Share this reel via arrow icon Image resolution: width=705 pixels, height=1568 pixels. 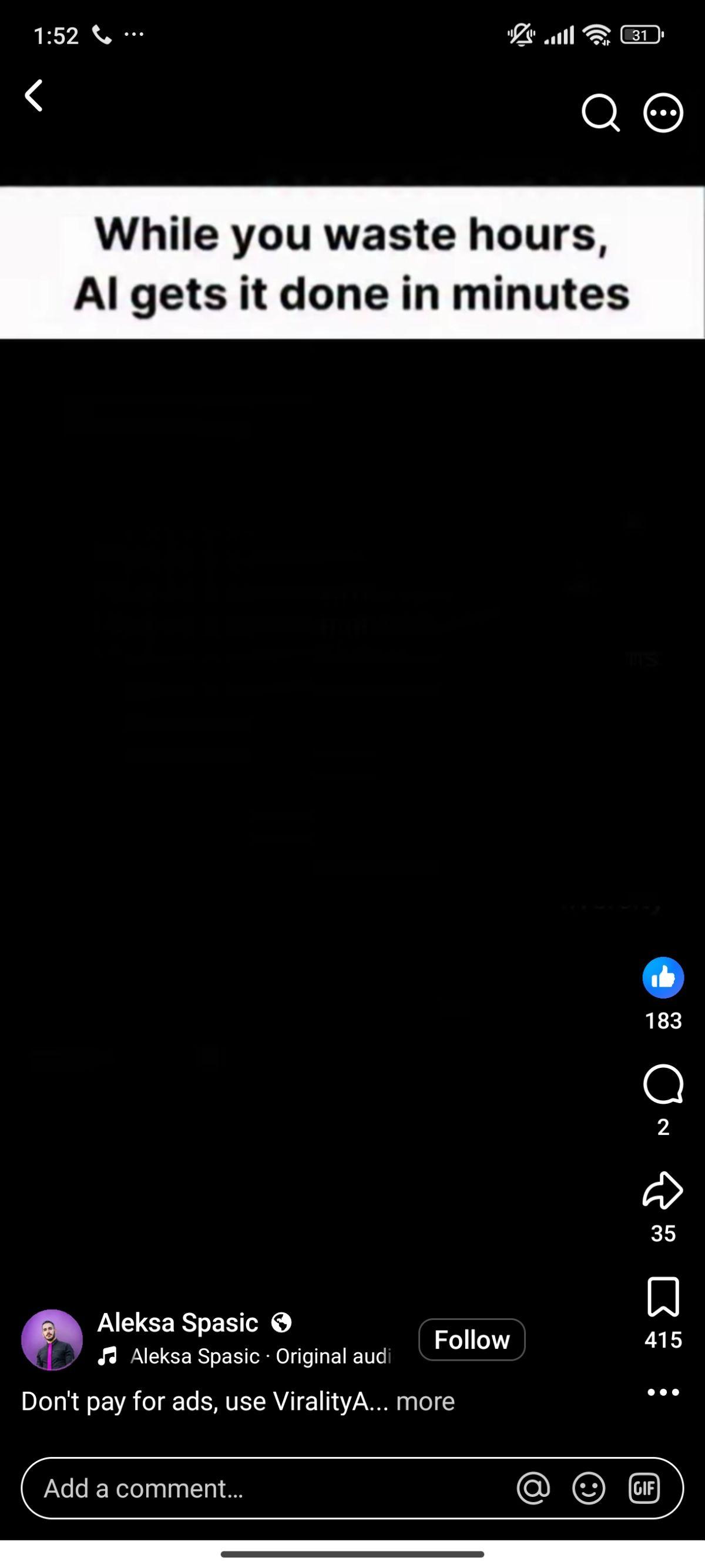click(663, 1191)
